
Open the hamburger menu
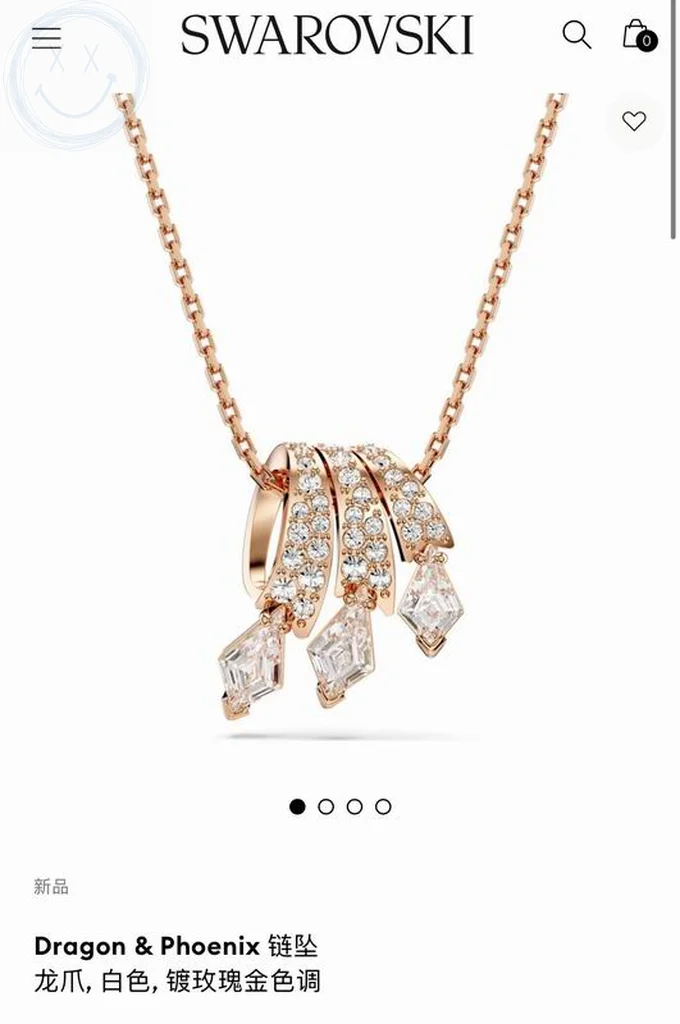[46, 38]
